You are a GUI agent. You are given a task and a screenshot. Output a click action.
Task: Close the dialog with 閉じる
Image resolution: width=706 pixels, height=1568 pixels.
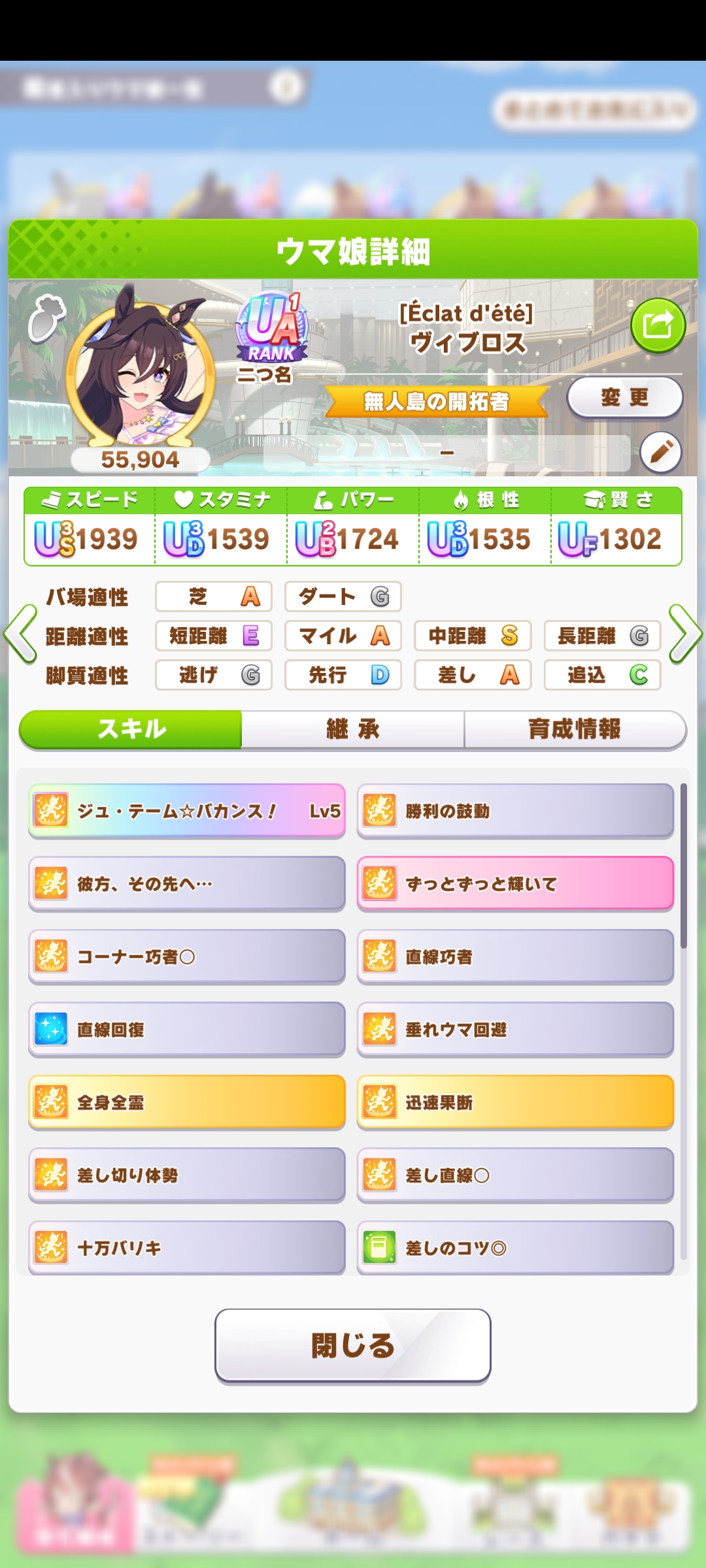coord(353,1346)
